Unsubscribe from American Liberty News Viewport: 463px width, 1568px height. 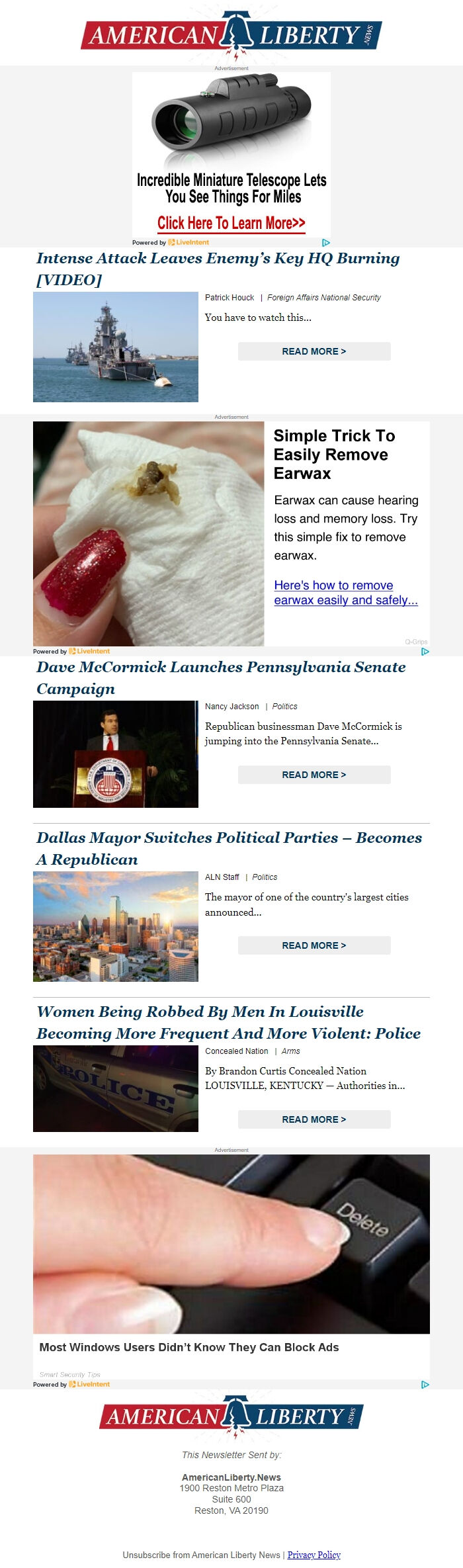point(201,1555)
